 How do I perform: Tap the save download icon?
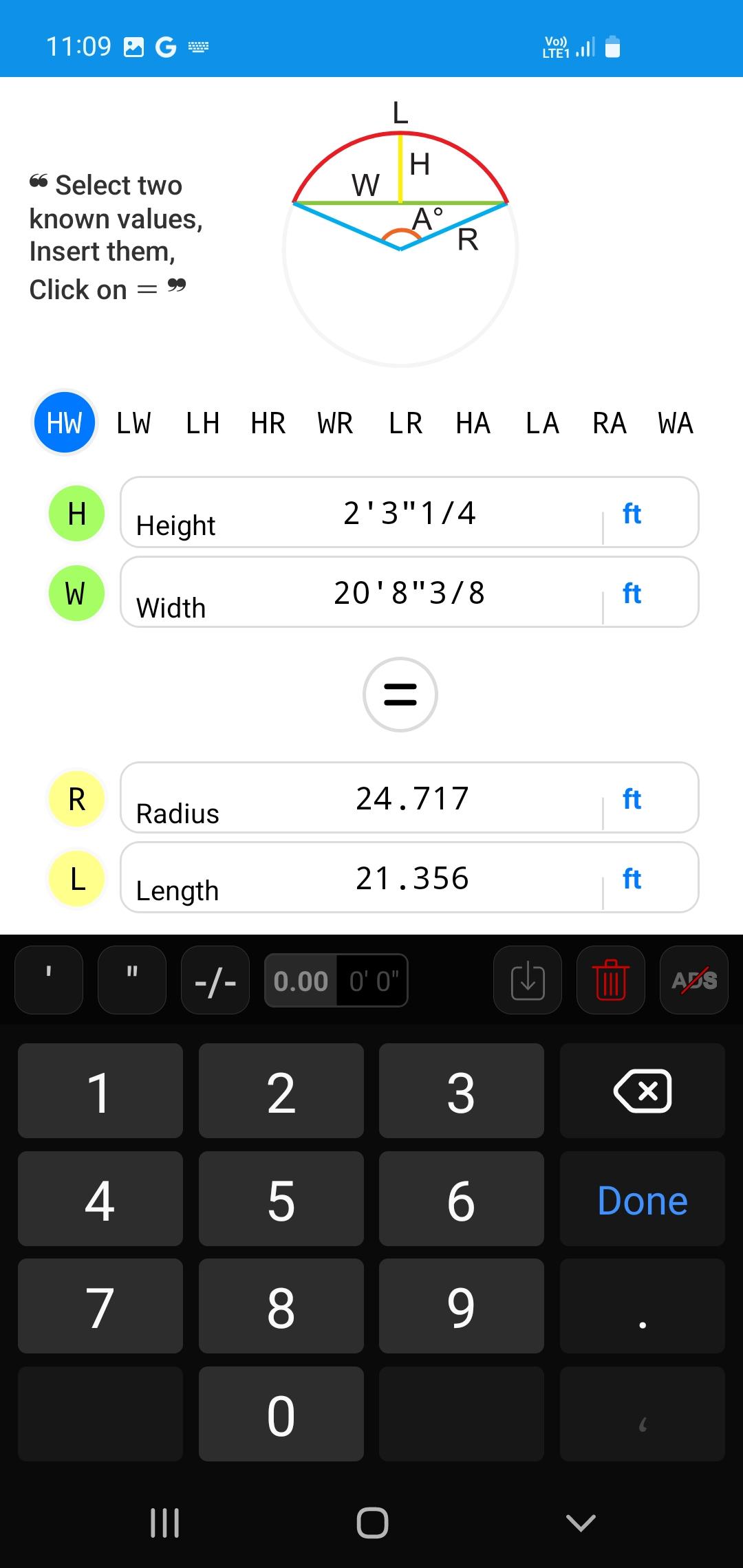528,980
